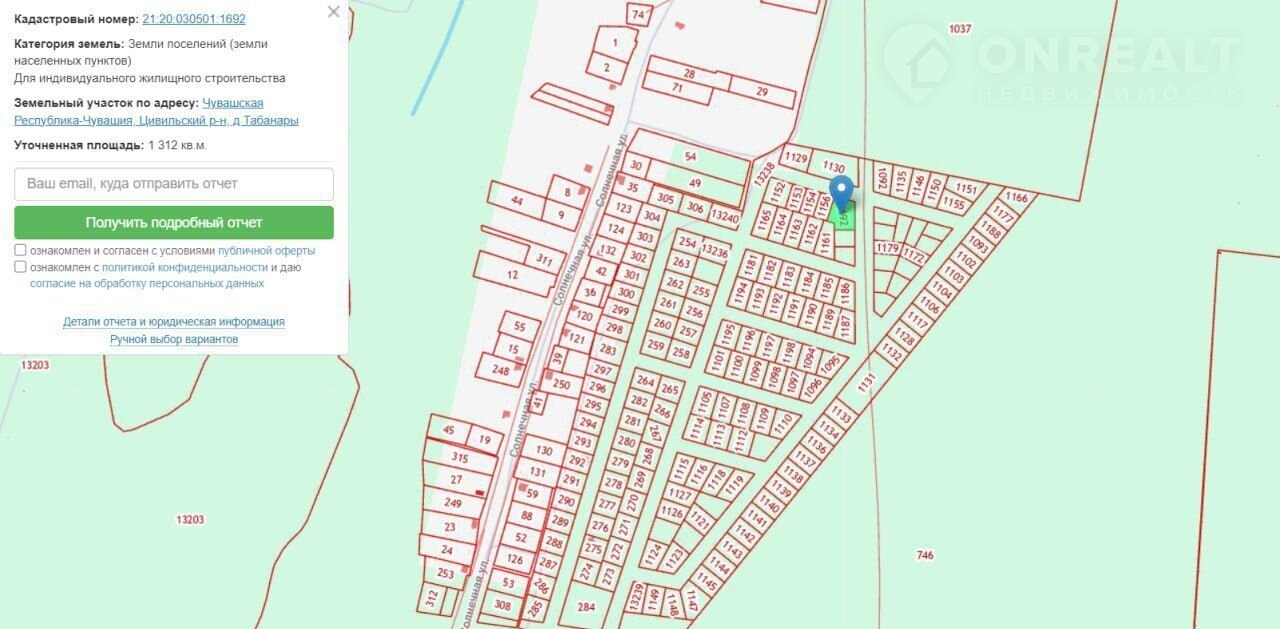Tap the blue map pin marker
Image resolution: width=1280 pixels, height=629 pixels.
pyautogui.click(x=842, y=192)
